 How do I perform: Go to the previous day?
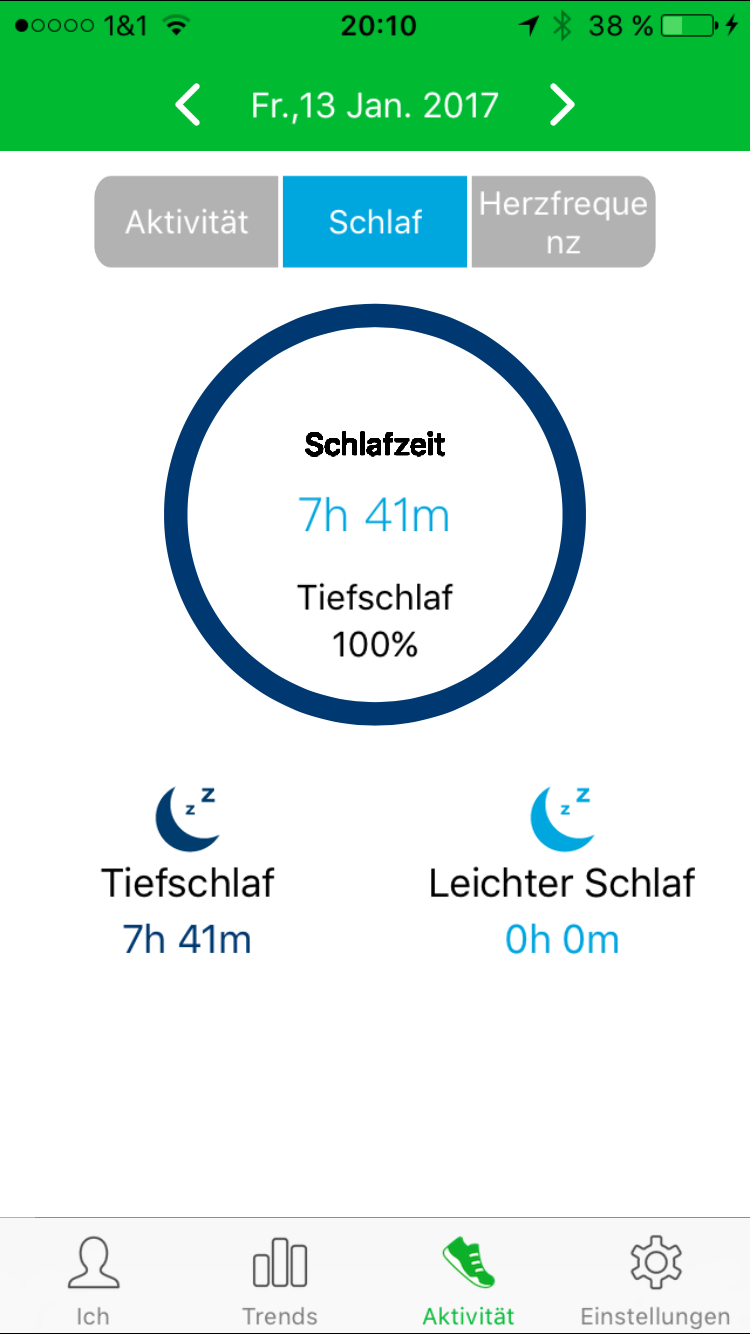click(188, 105)
